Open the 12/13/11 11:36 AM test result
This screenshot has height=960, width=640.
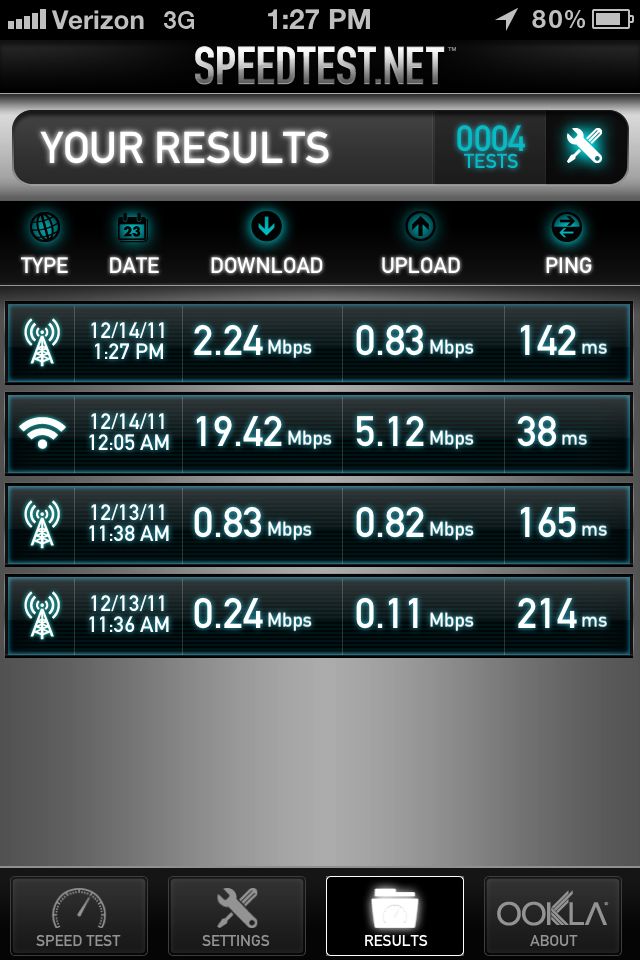click(319, 616)
